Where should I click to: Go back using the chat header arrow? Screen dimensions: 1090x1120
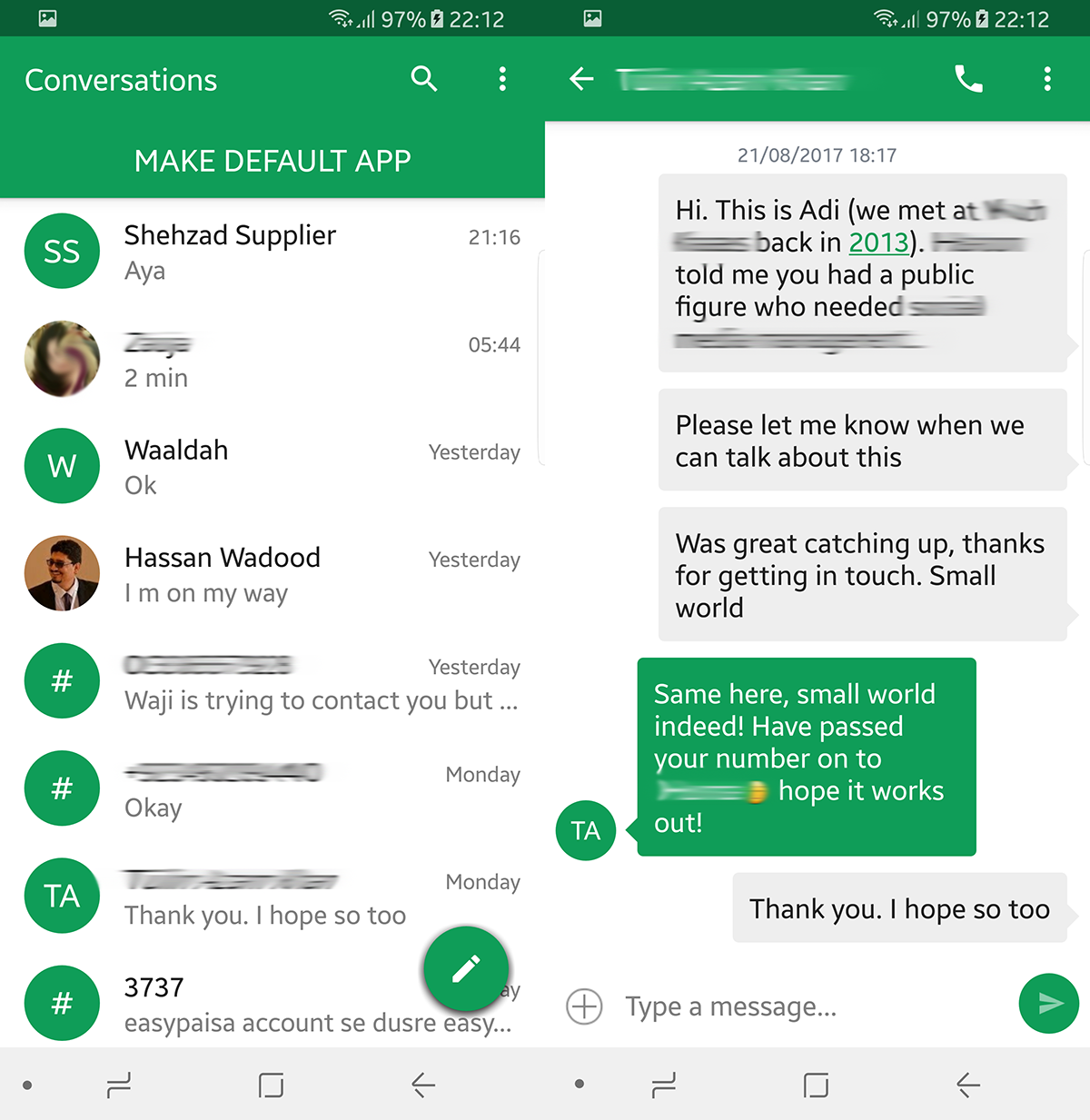tap(581, 80)
